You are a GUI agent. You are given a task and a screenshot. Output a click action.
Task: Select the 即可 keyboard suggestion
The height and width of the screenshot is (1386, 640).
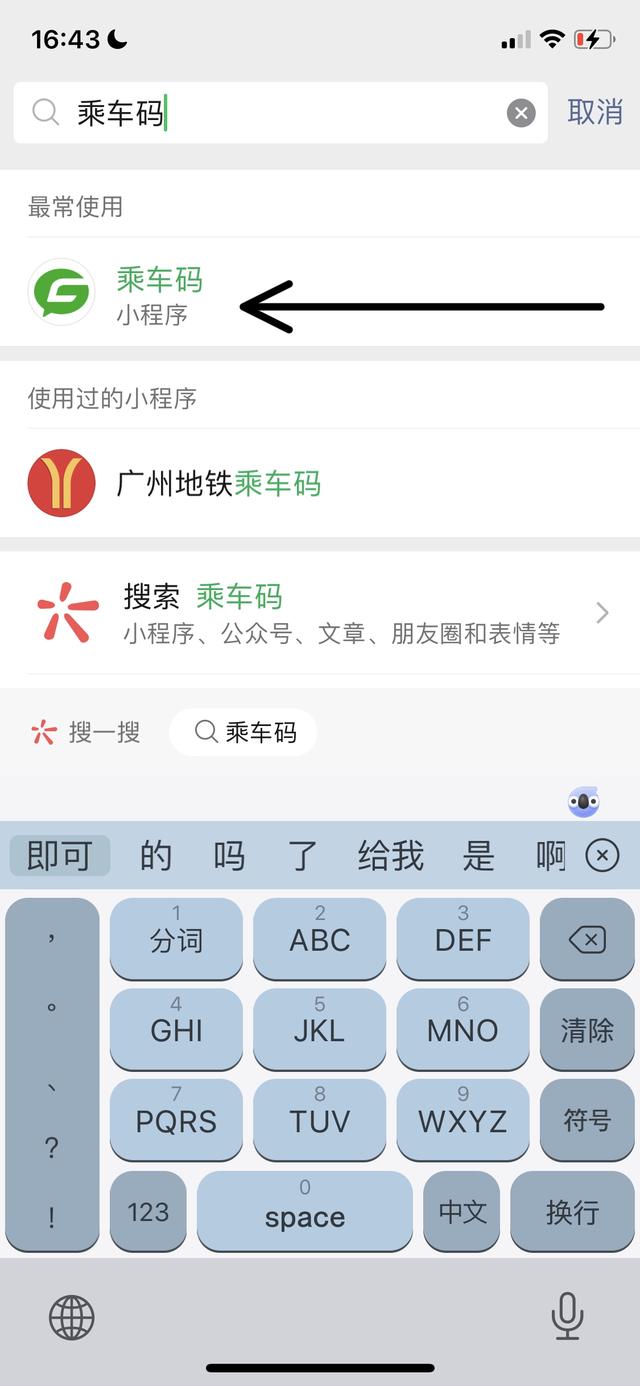click(x=59, y=856)
